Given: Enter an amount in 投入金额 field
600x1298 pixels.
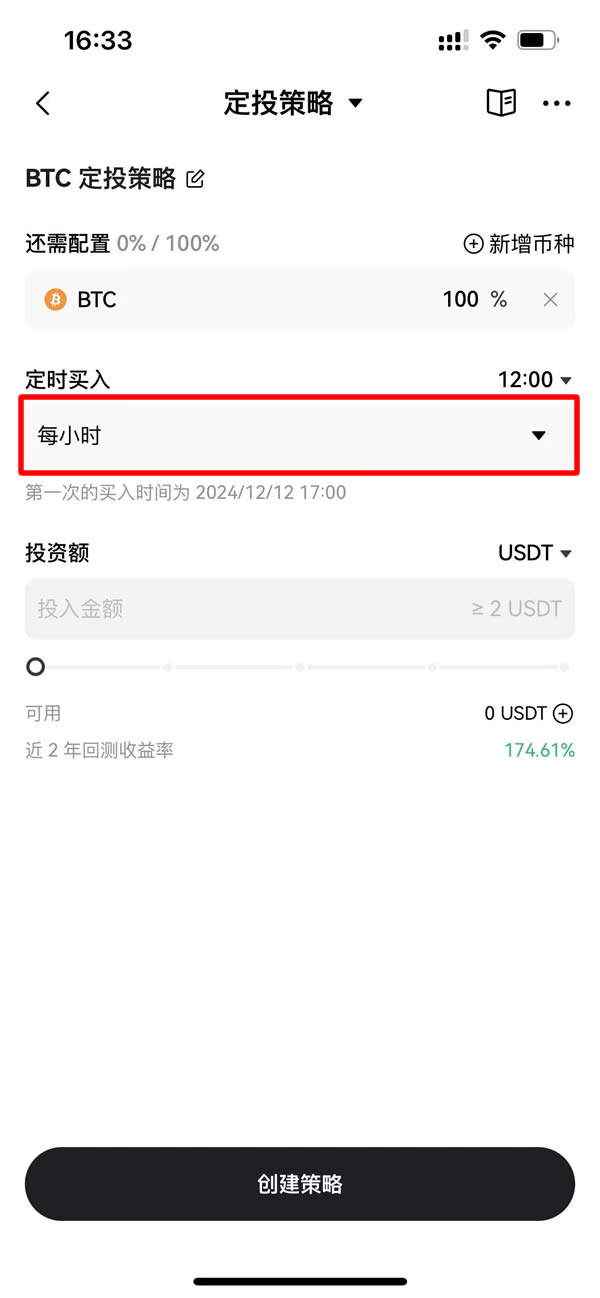Looking at the screenshot, I should click(x=250, y=609).
